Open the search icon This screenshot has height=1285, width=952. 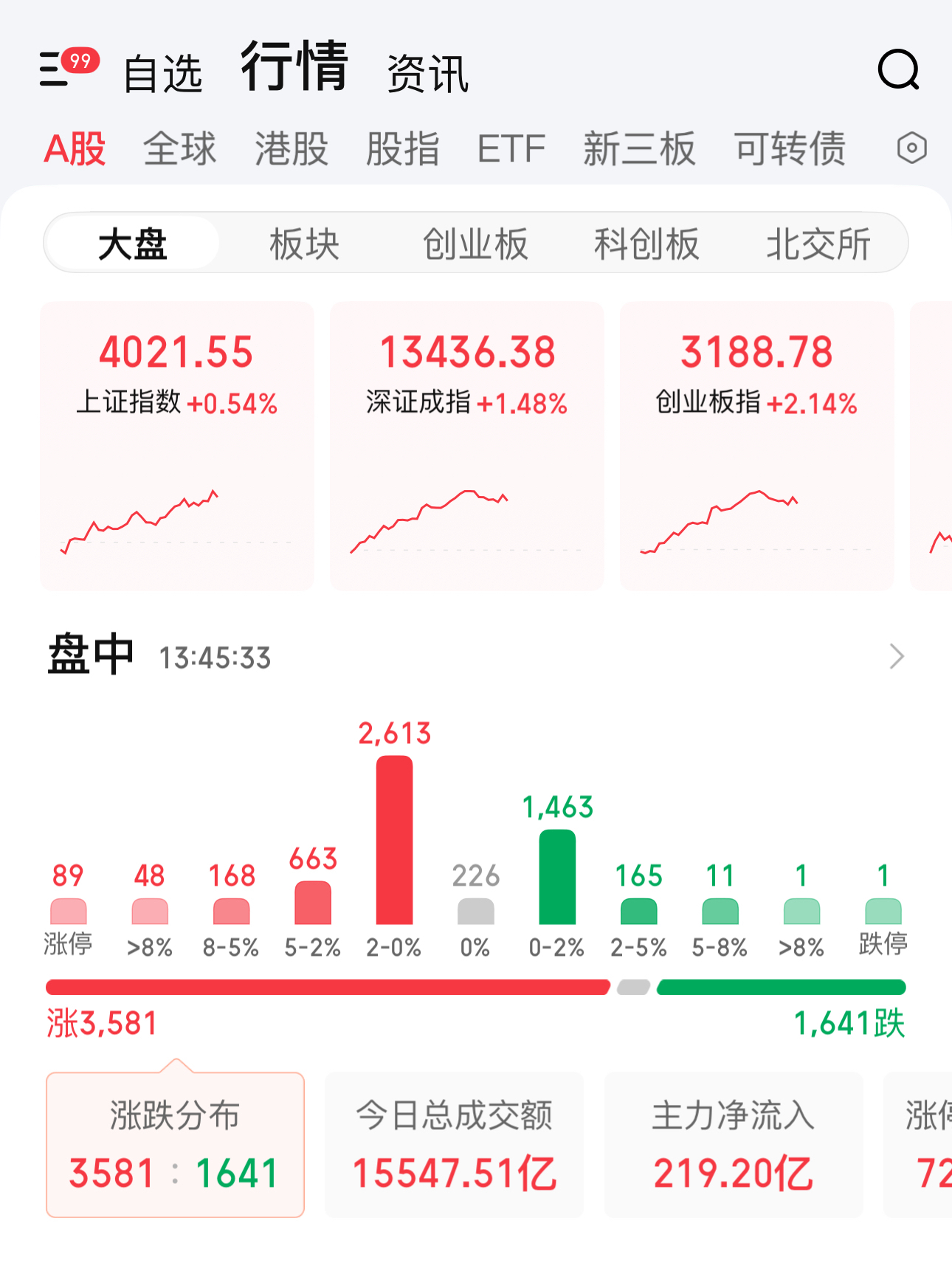(897, 70)
